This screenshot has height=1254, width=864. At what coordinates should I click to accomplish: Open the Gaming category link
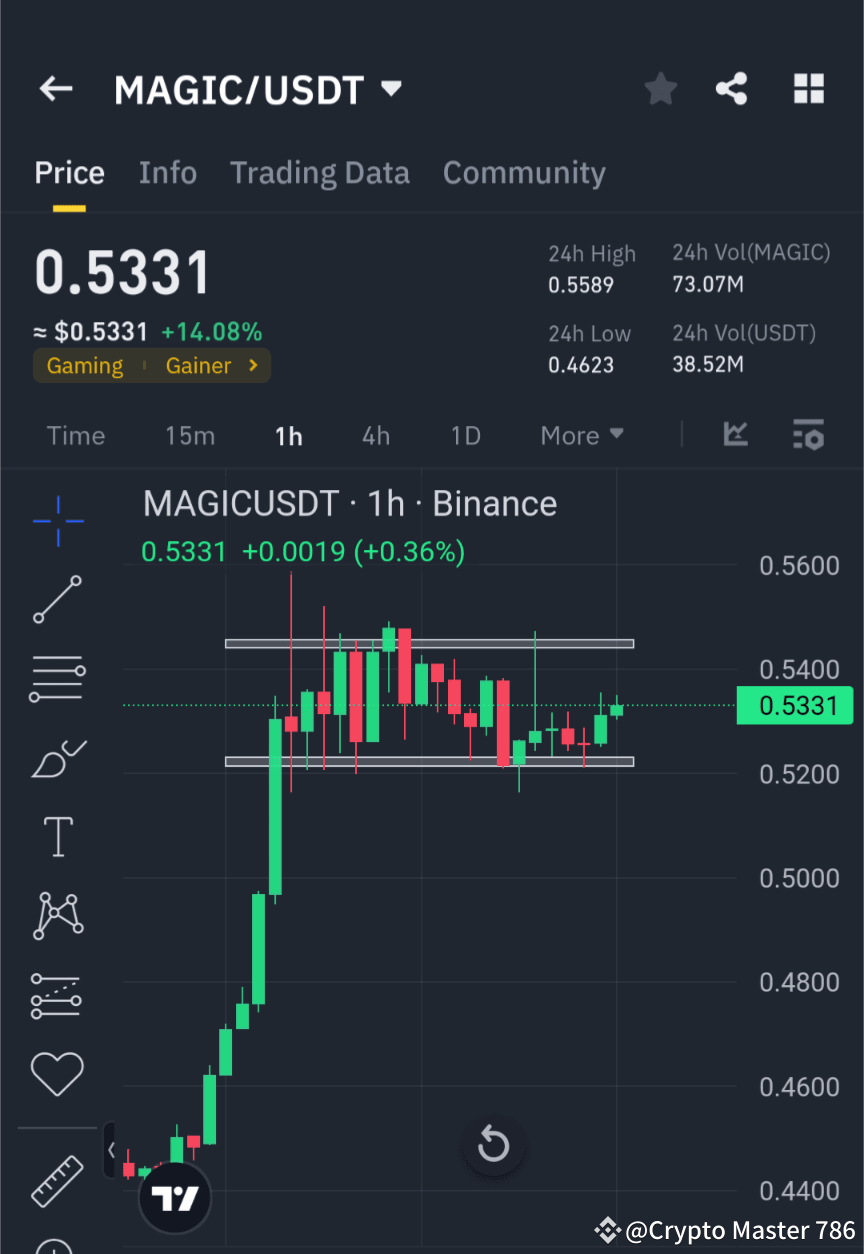pyautogui.click(x=85, y=365)
